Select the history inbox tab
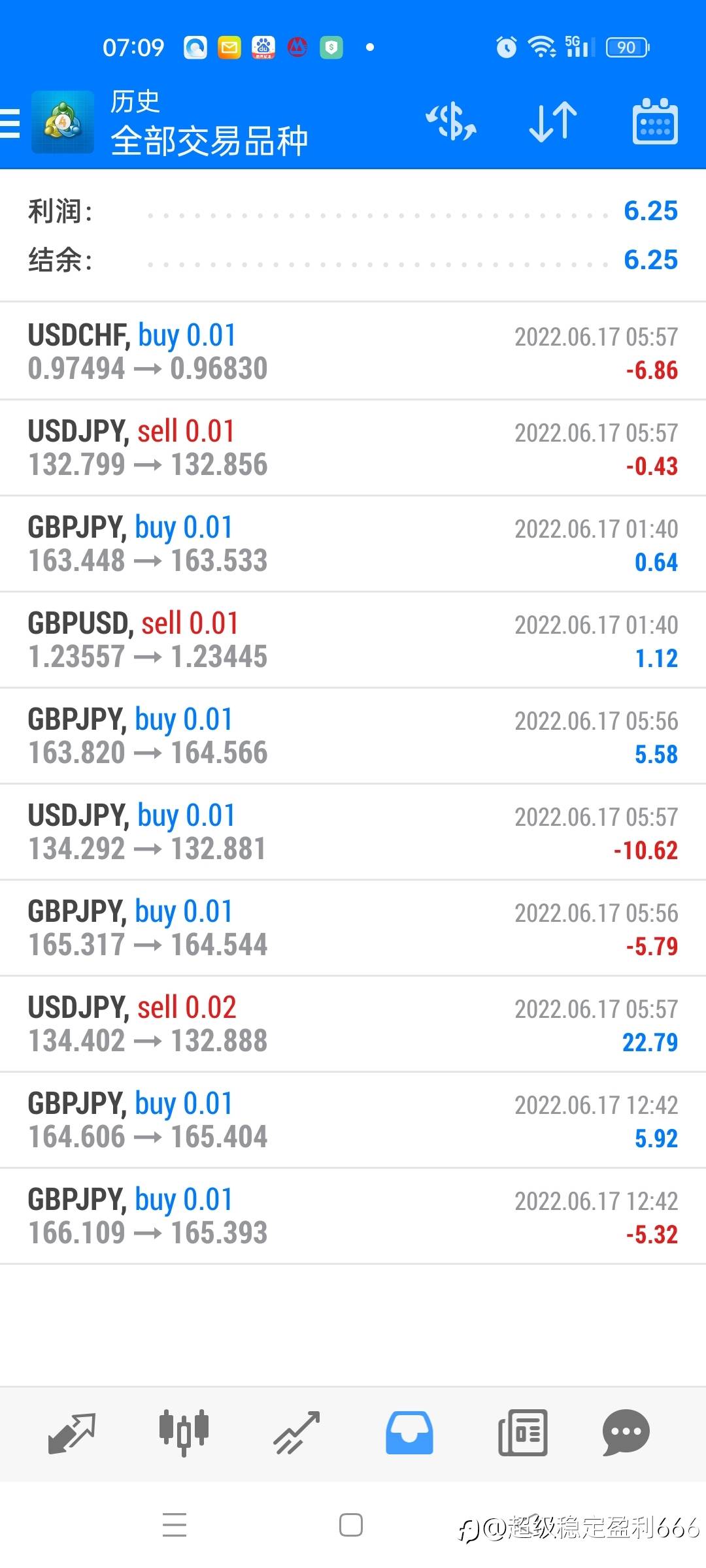Image resolution: width=706 pixels, height=1568 pixels. point(409,1432)
